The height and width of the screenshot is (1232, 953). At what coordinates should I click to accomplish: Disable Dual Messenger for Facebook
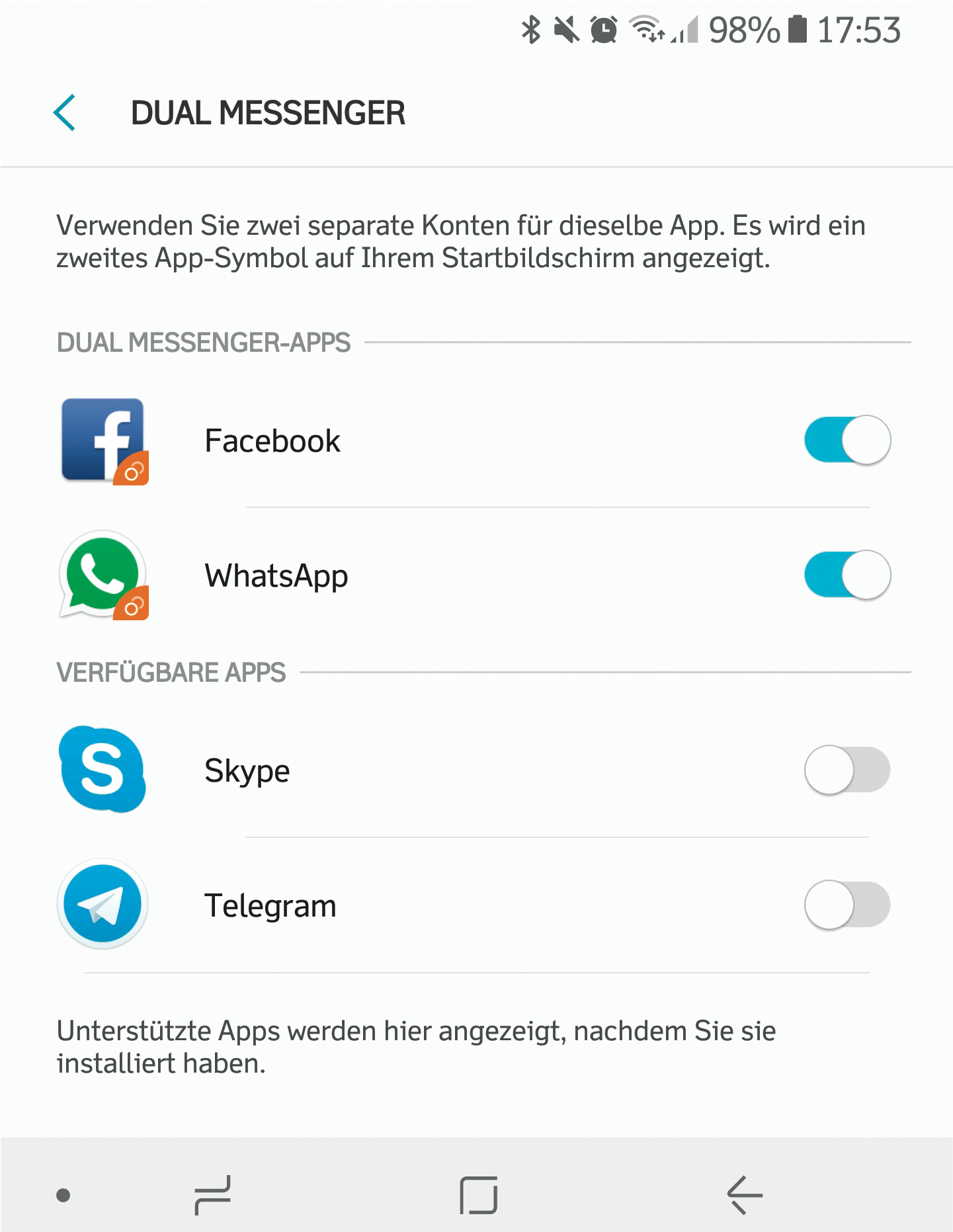(847, 440)
